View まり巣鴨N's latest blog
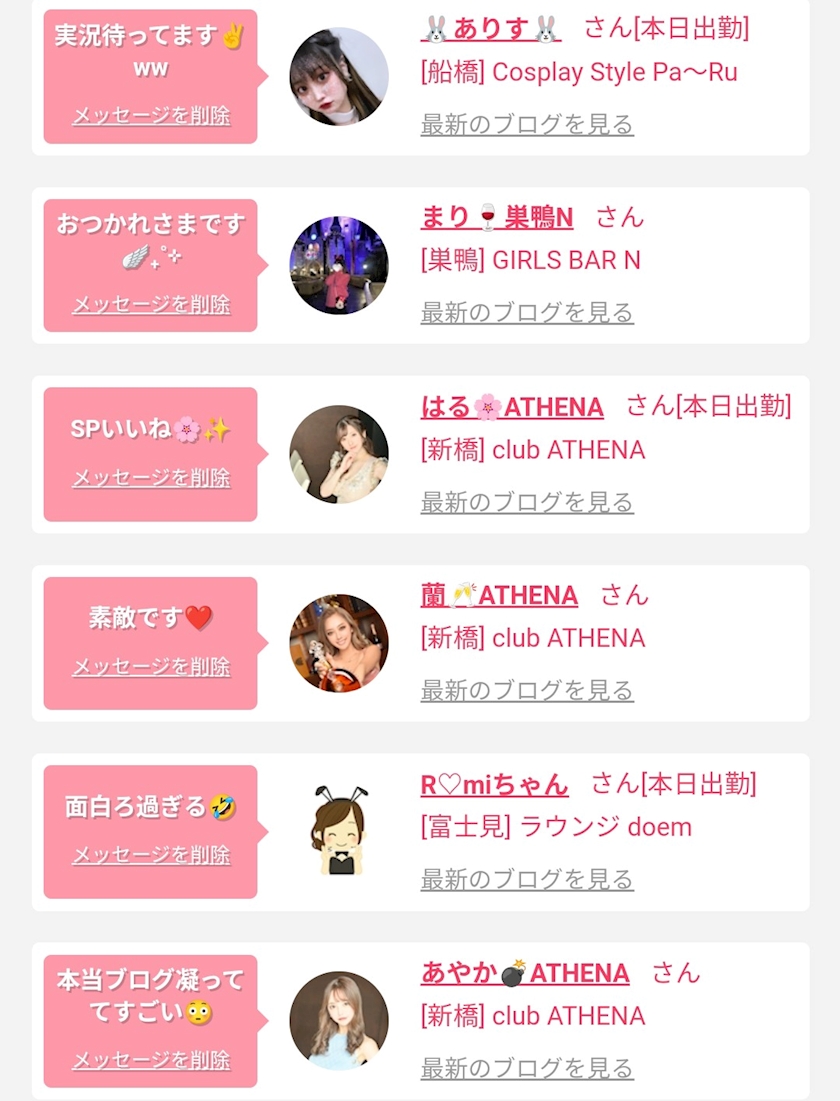The width and height of the screenshot is (840, 1101). tap(527, 312)
